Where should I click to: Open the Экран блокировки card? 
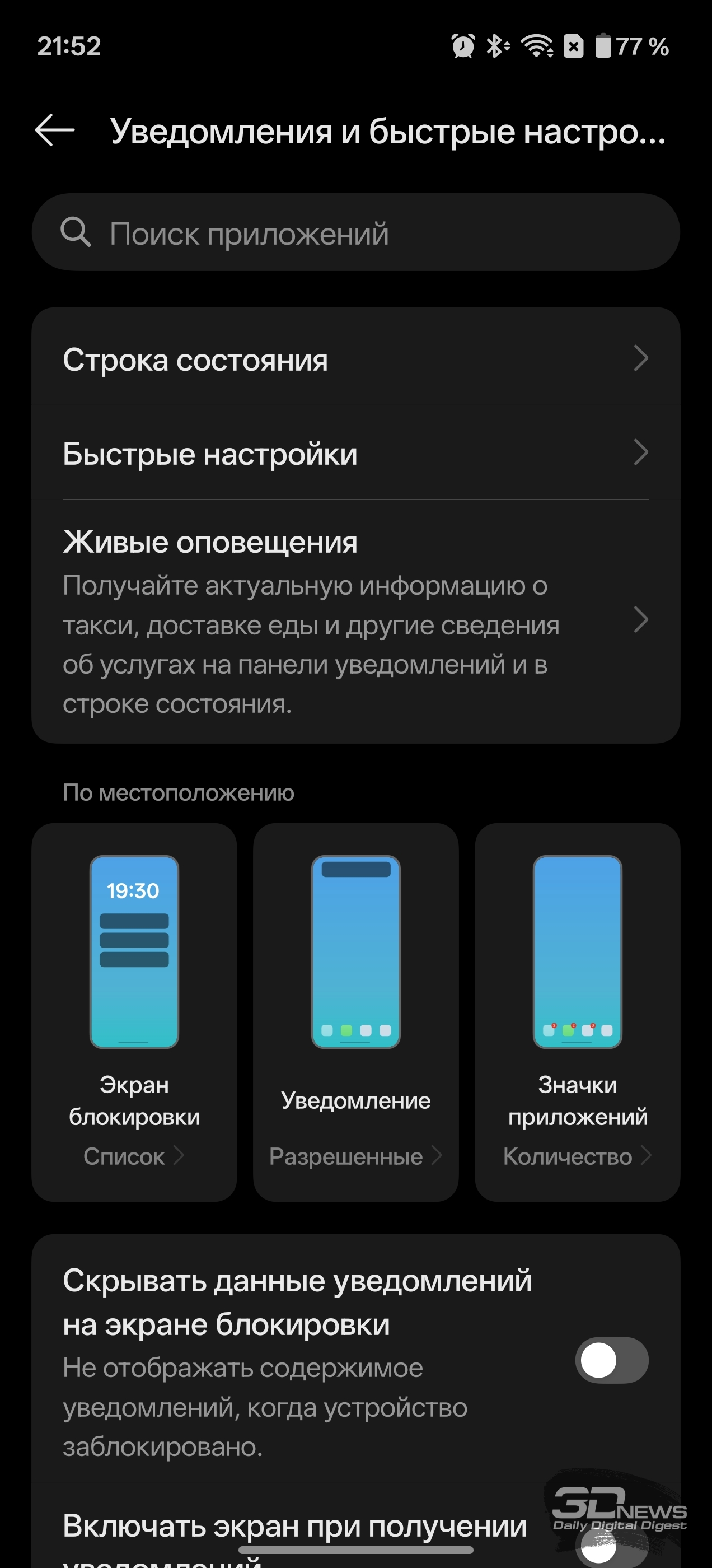coord(134,1012)
